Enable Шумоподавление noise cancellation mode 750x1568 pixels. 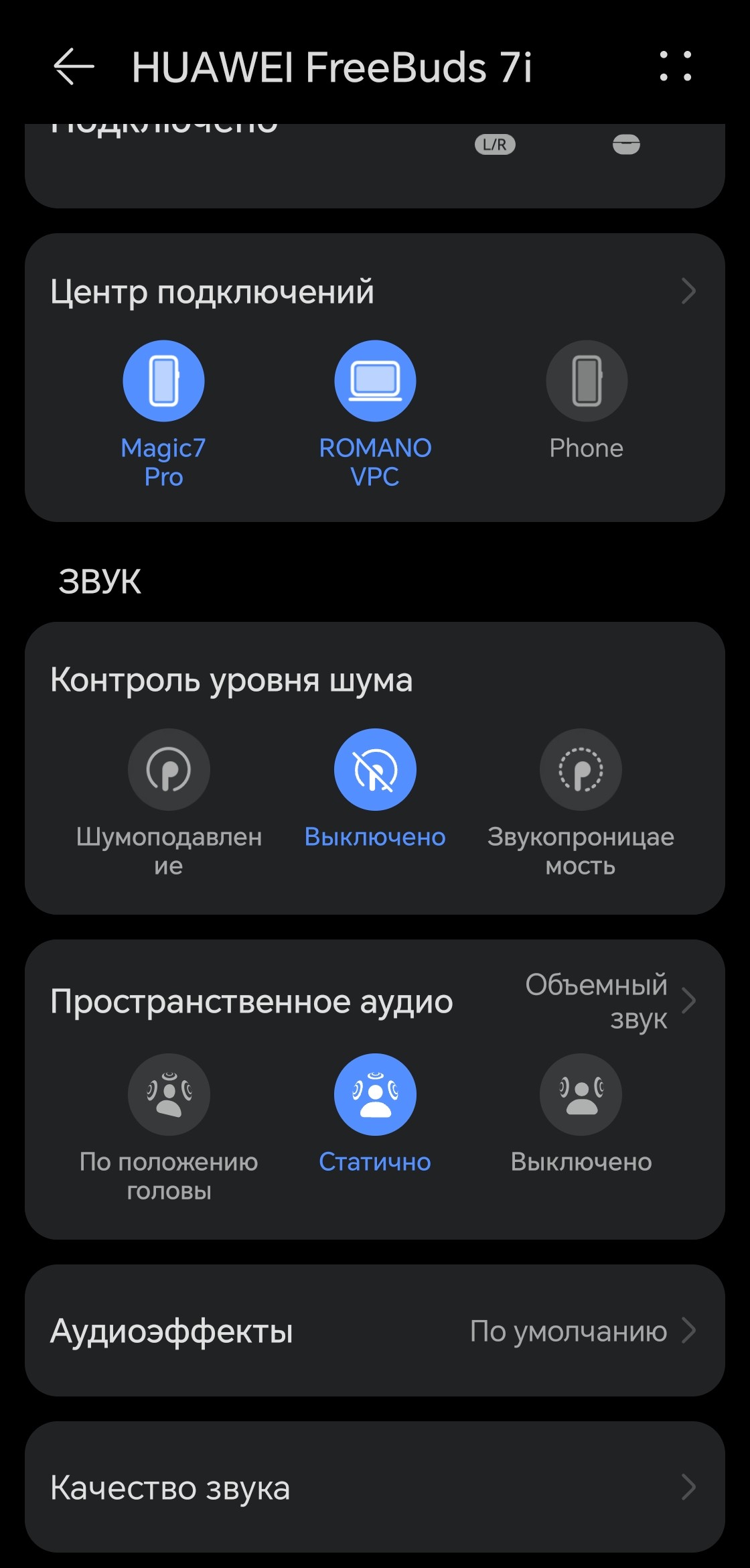(x=169, y=770)
